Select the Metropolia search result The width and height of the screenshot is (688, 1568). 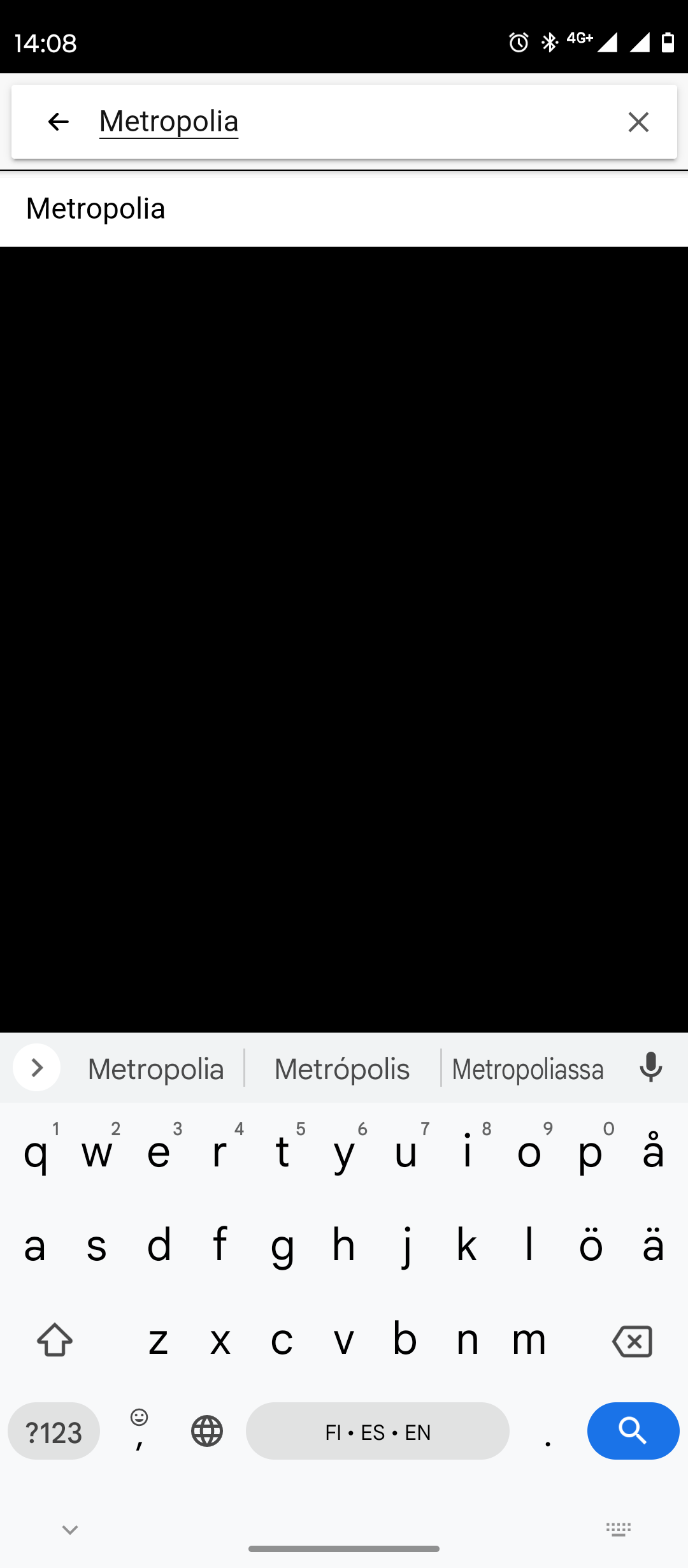(x=344, y=209)
